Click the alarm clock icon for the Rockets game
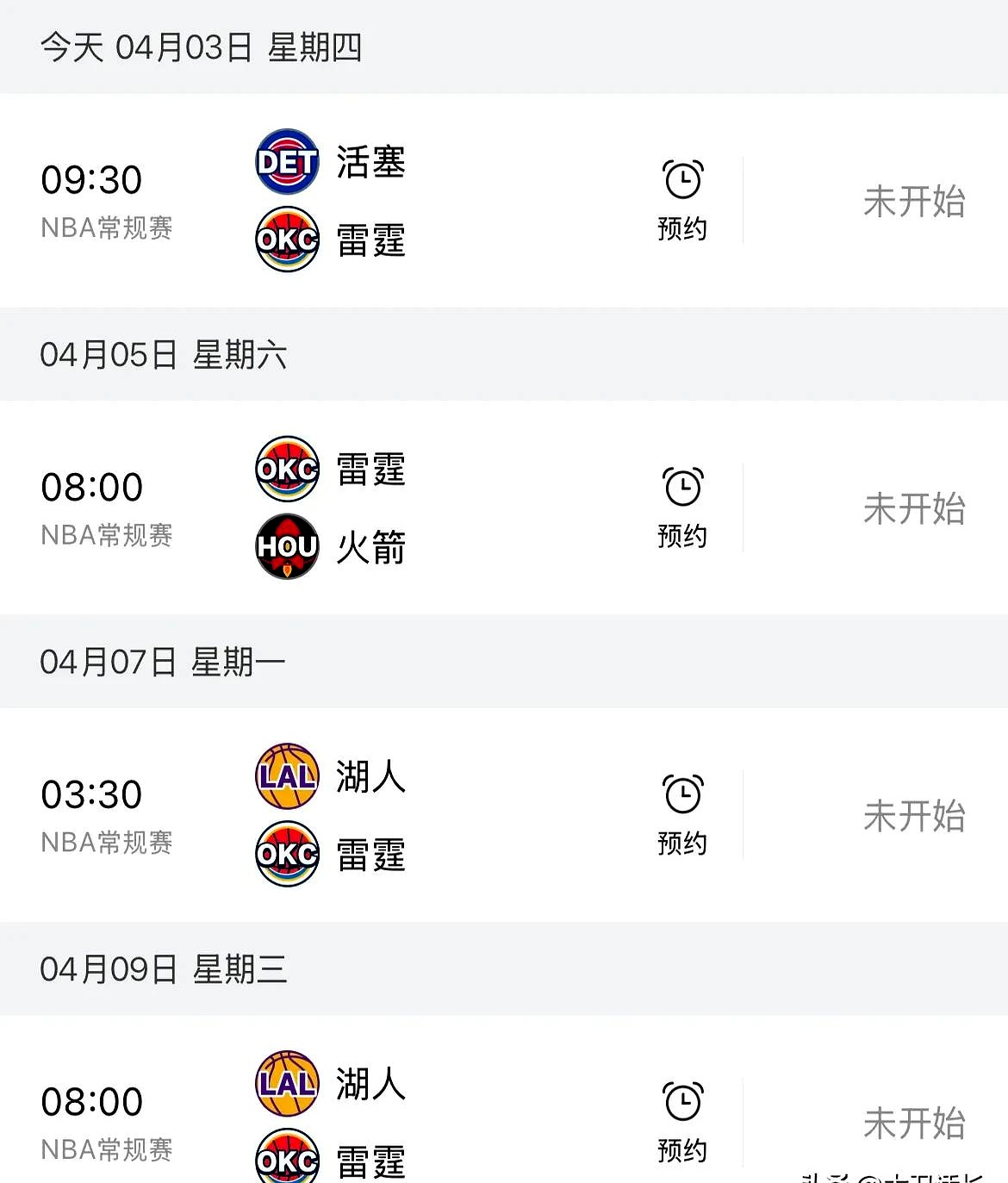Screen dimensions: 1008x1183 coord(683,483)
